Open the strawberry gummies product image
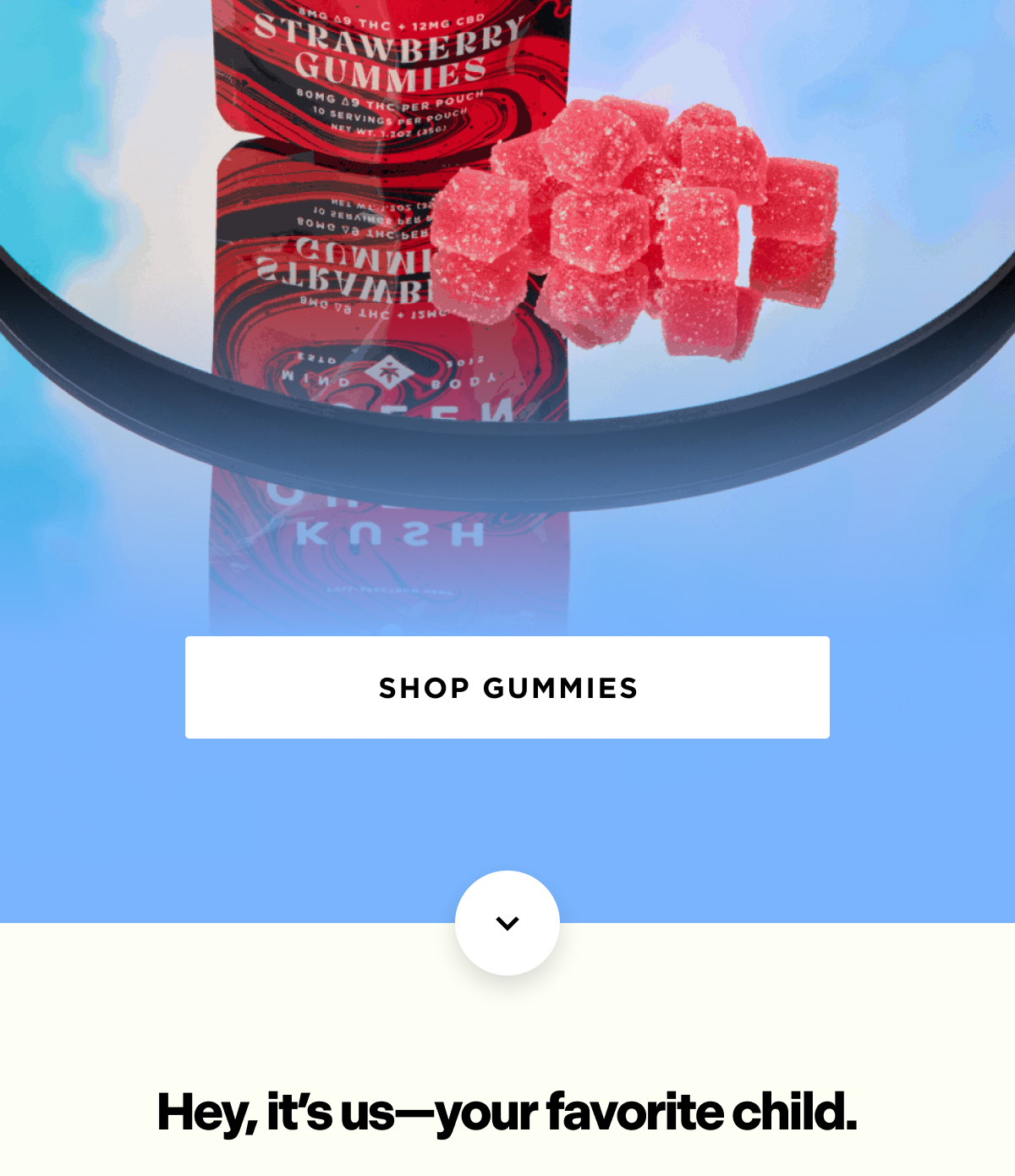The image size is (1015, 1176). 507,254
